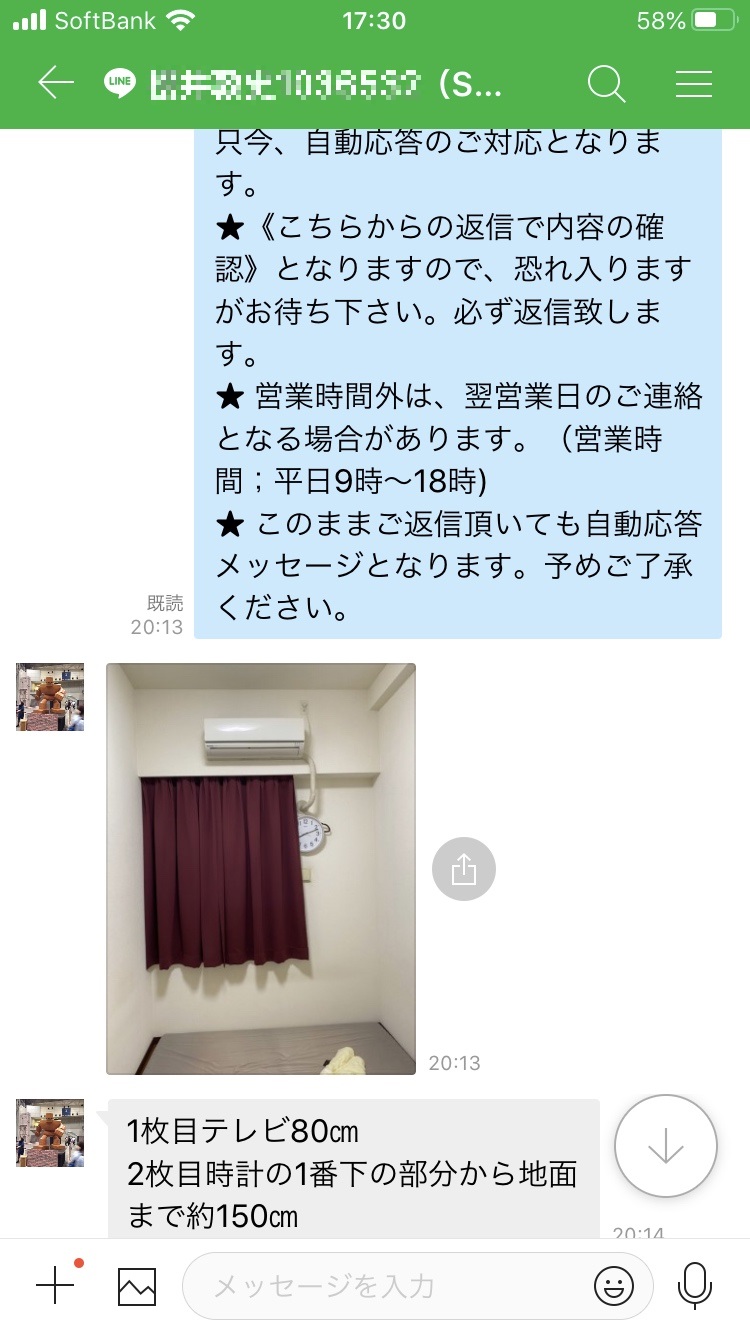
Task: Share the room photo
Action: pyautogui.click(x=463, y=870)
